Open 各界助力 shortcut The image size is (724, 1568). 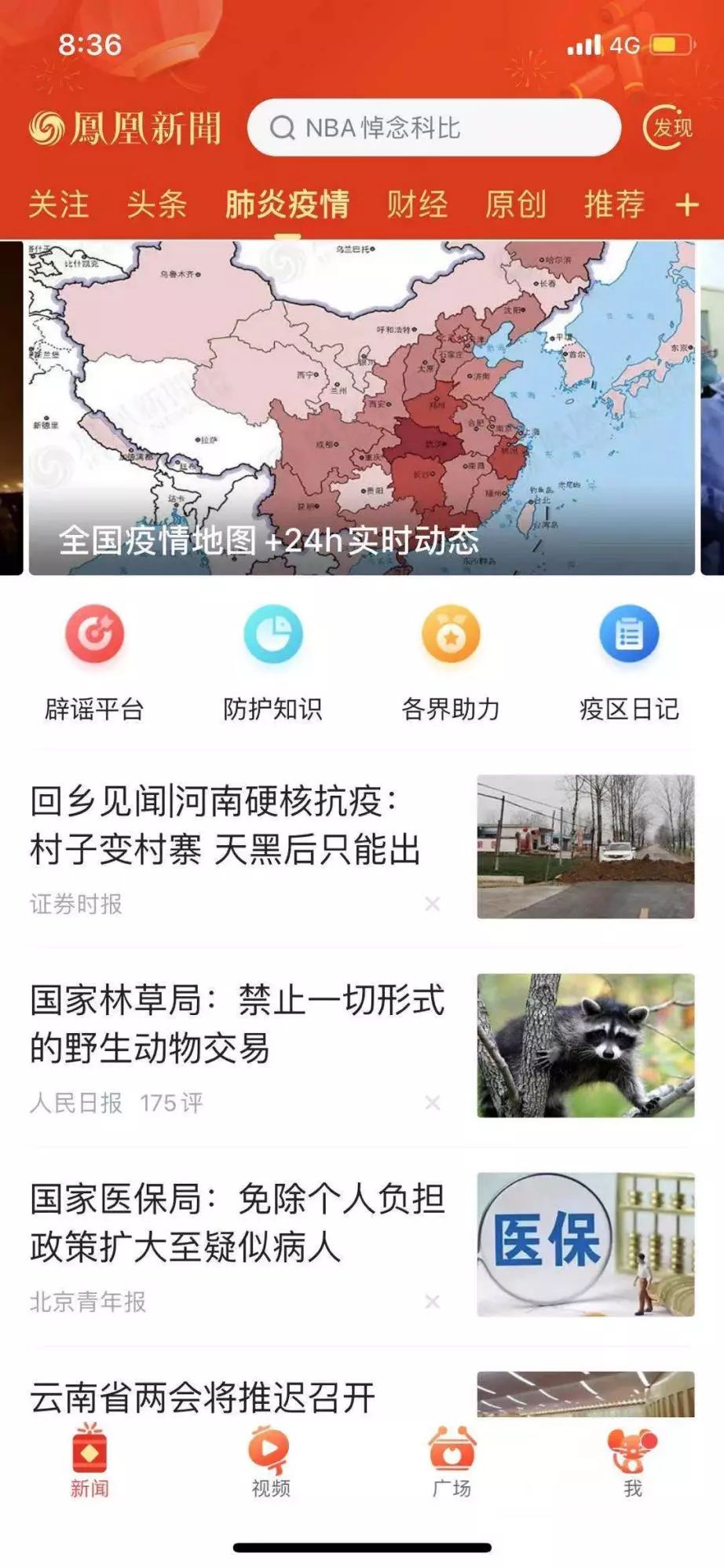pyautogui.click(x=451, y=661)
